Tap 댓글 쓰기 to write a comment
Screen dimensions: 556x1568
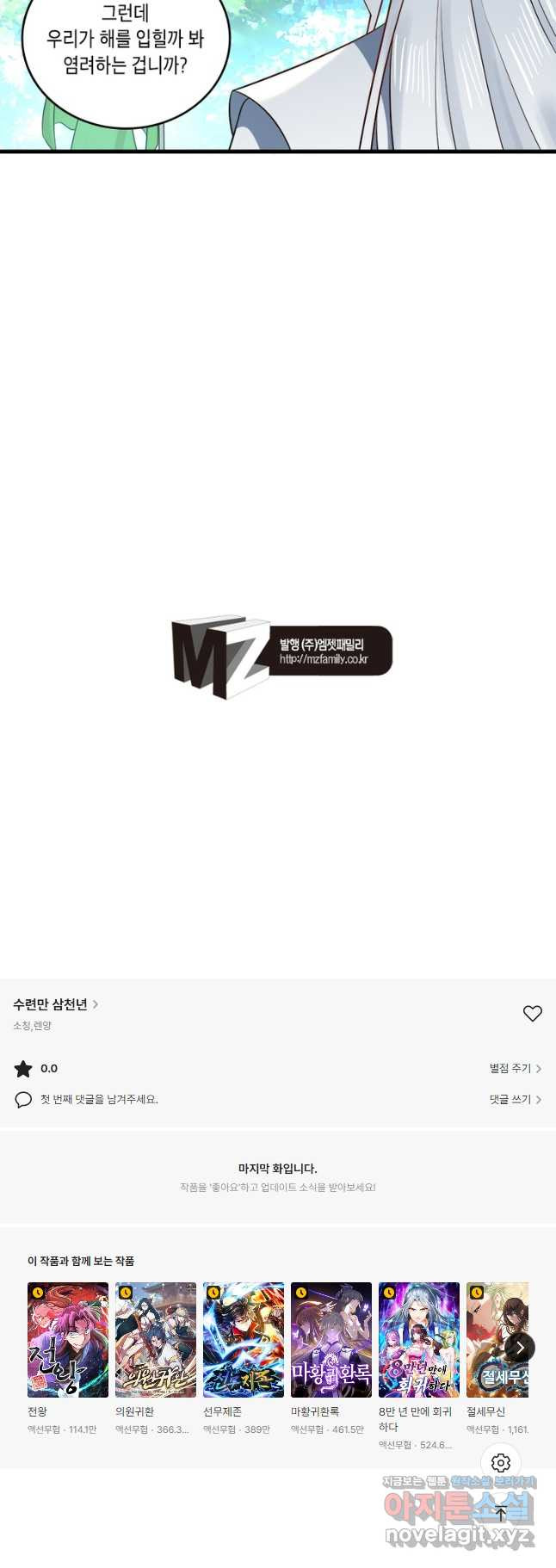(x=515, y=1099)
